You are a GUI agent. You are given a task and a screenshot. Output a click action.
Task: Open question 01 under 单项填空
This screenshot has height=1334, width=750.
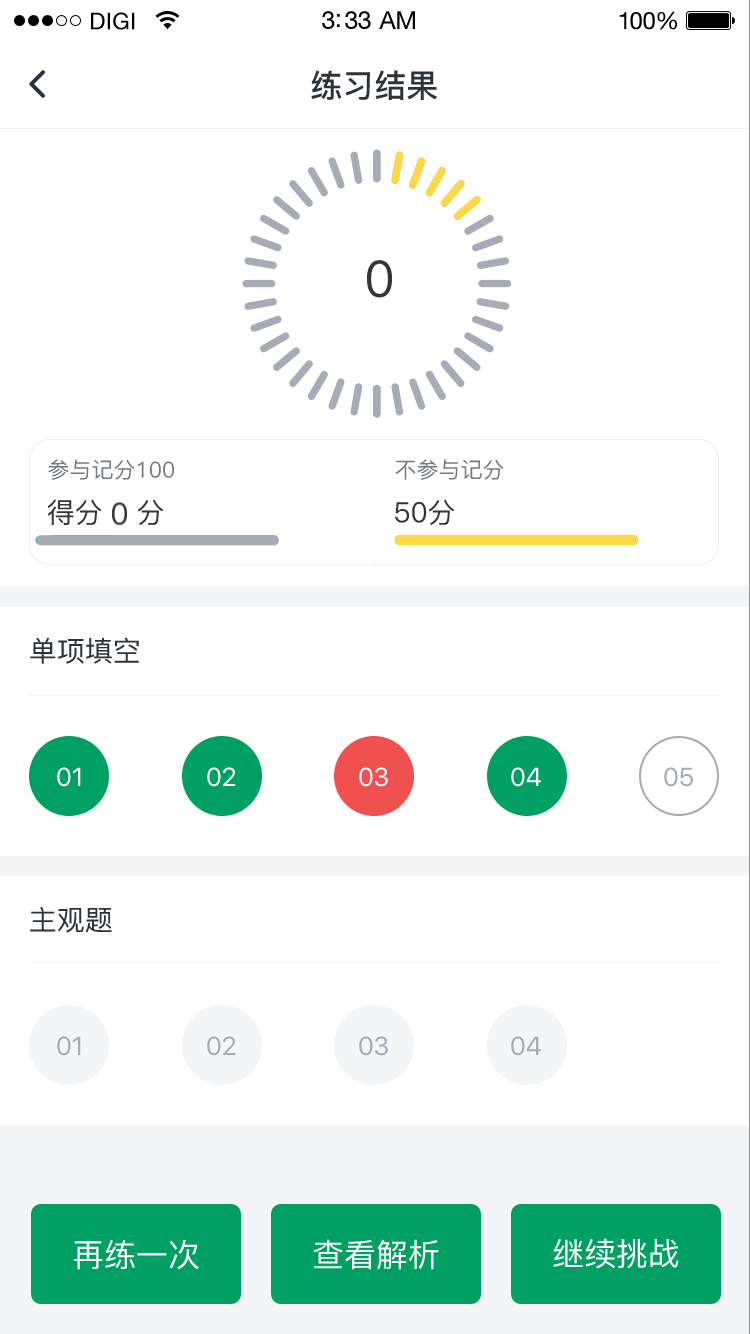coord(69,776)
